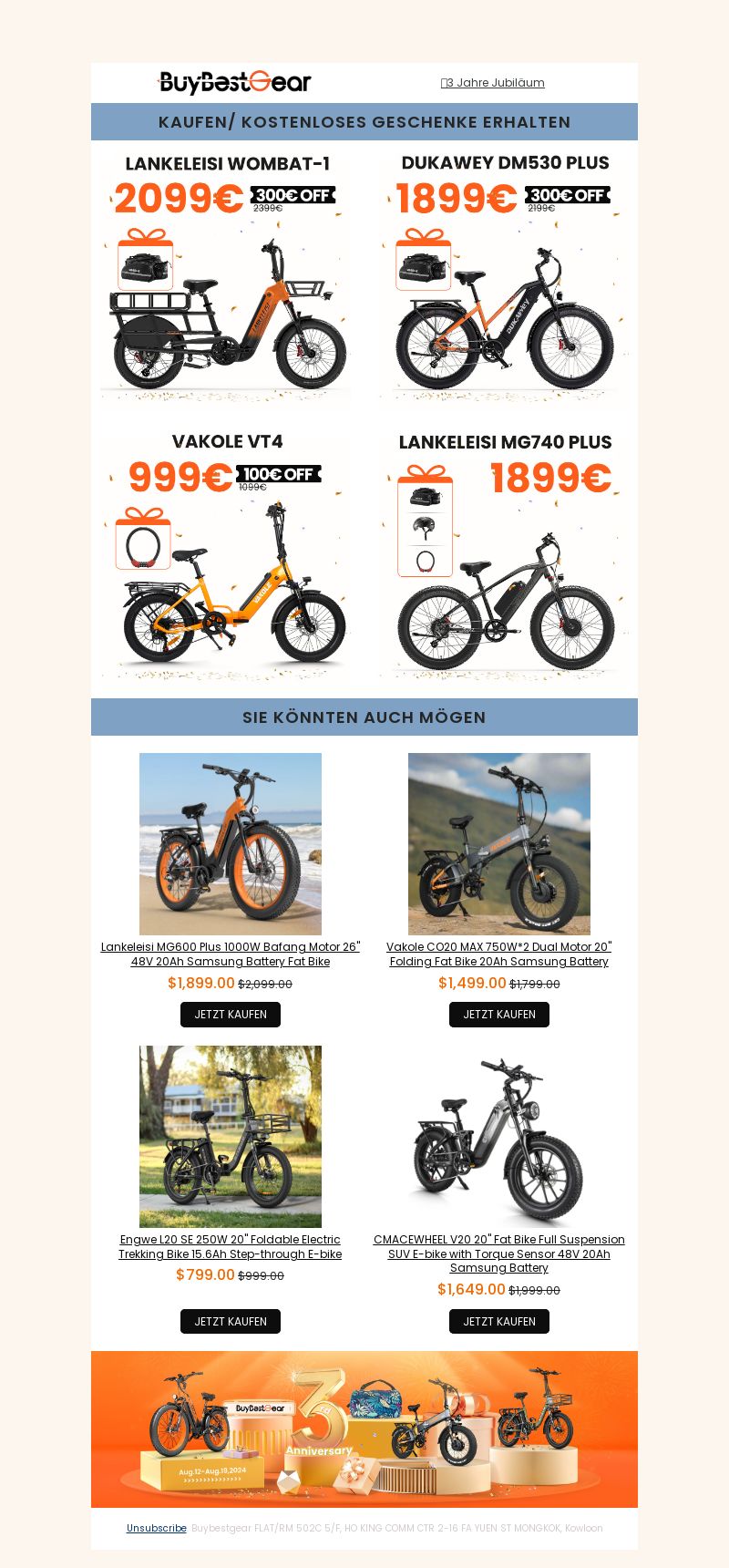Open the Engwe L20 SE product link
The height and width of the screenshot is (1568, 729).
coord(231,1246)
